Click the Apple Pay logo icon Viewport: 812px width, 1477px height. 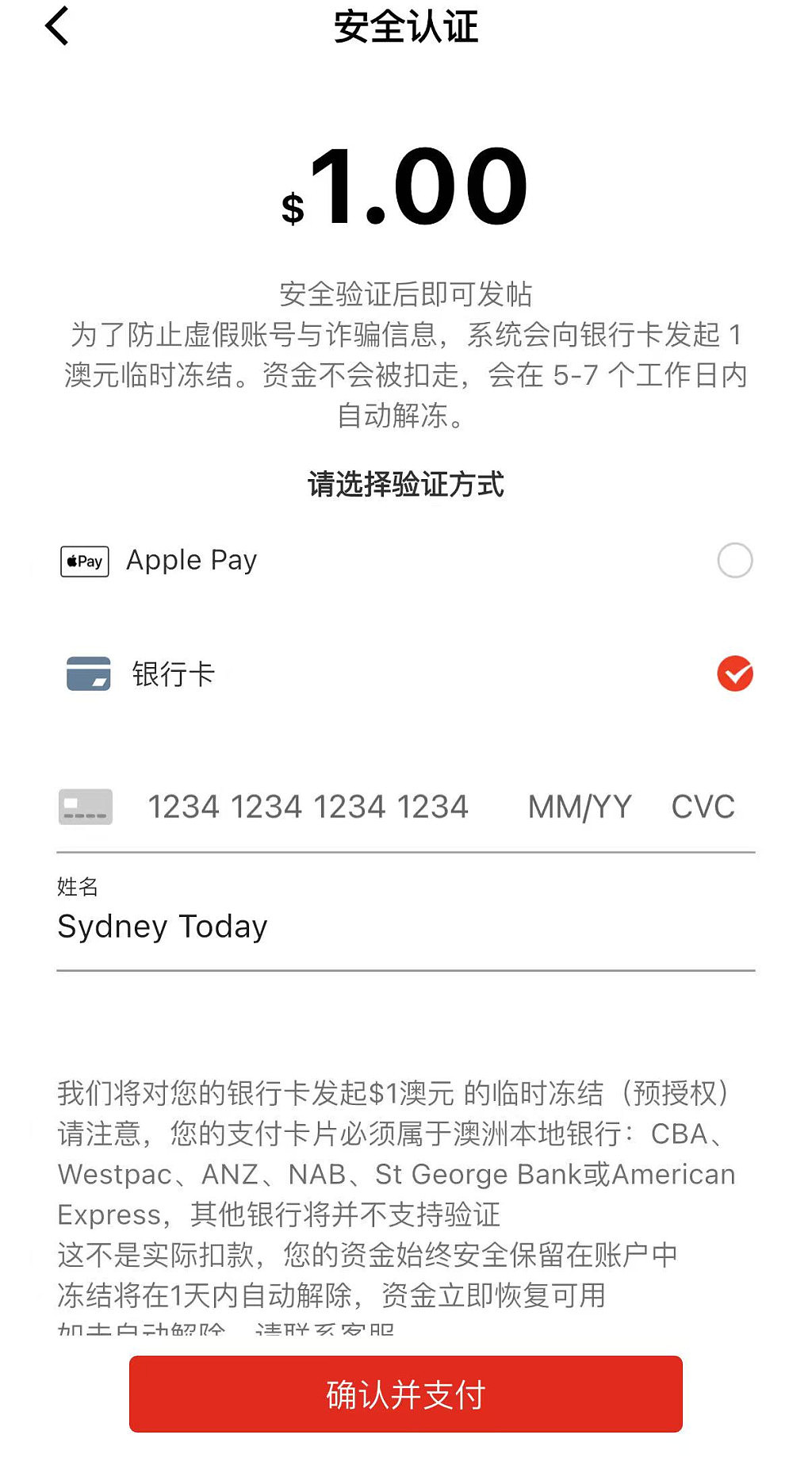(x=82, y=561)
